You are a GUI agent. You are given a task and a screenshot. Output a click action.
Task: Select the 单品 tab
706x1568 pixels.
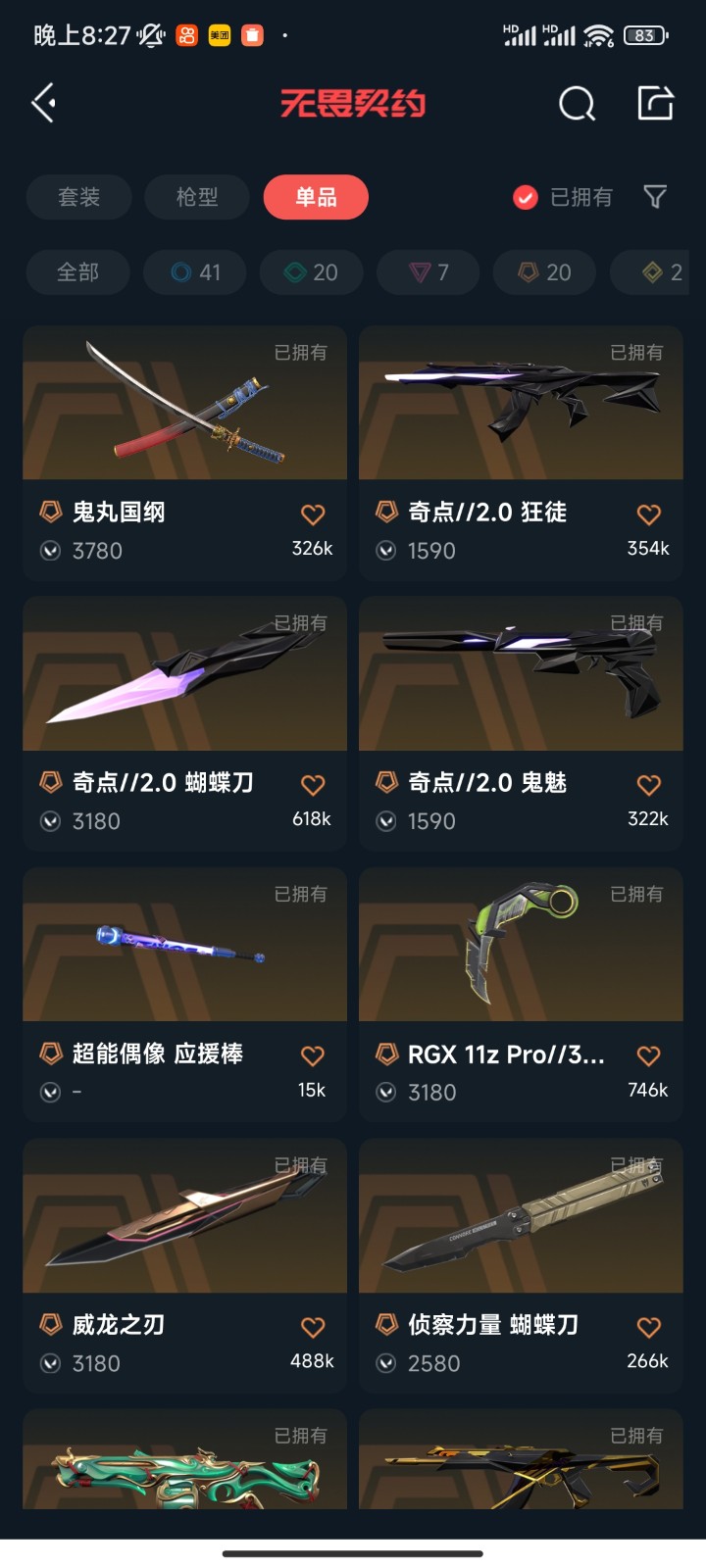click(x=316, y=197)
